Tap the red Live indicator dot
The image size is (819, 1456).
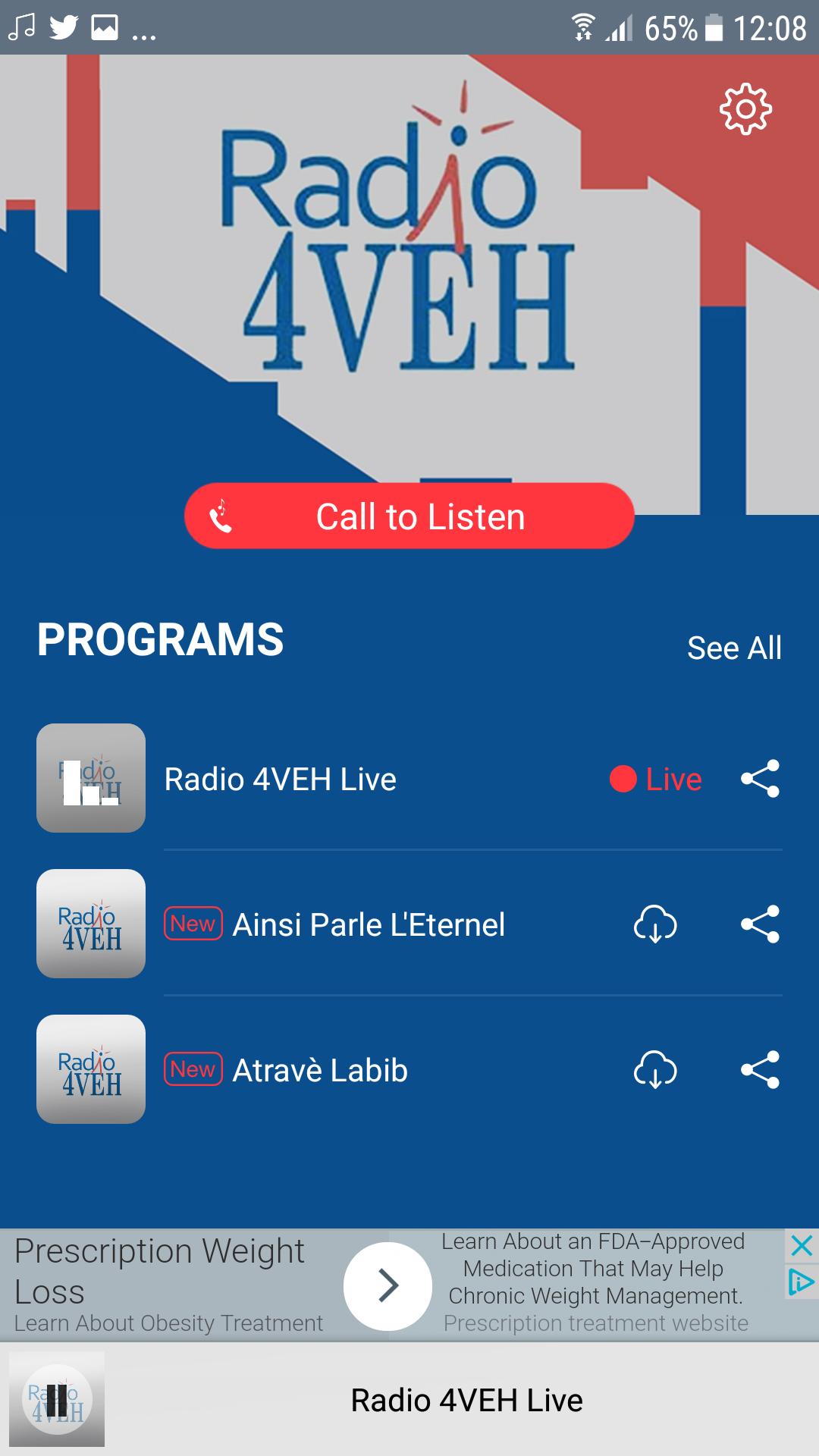[x=623, y=779]
